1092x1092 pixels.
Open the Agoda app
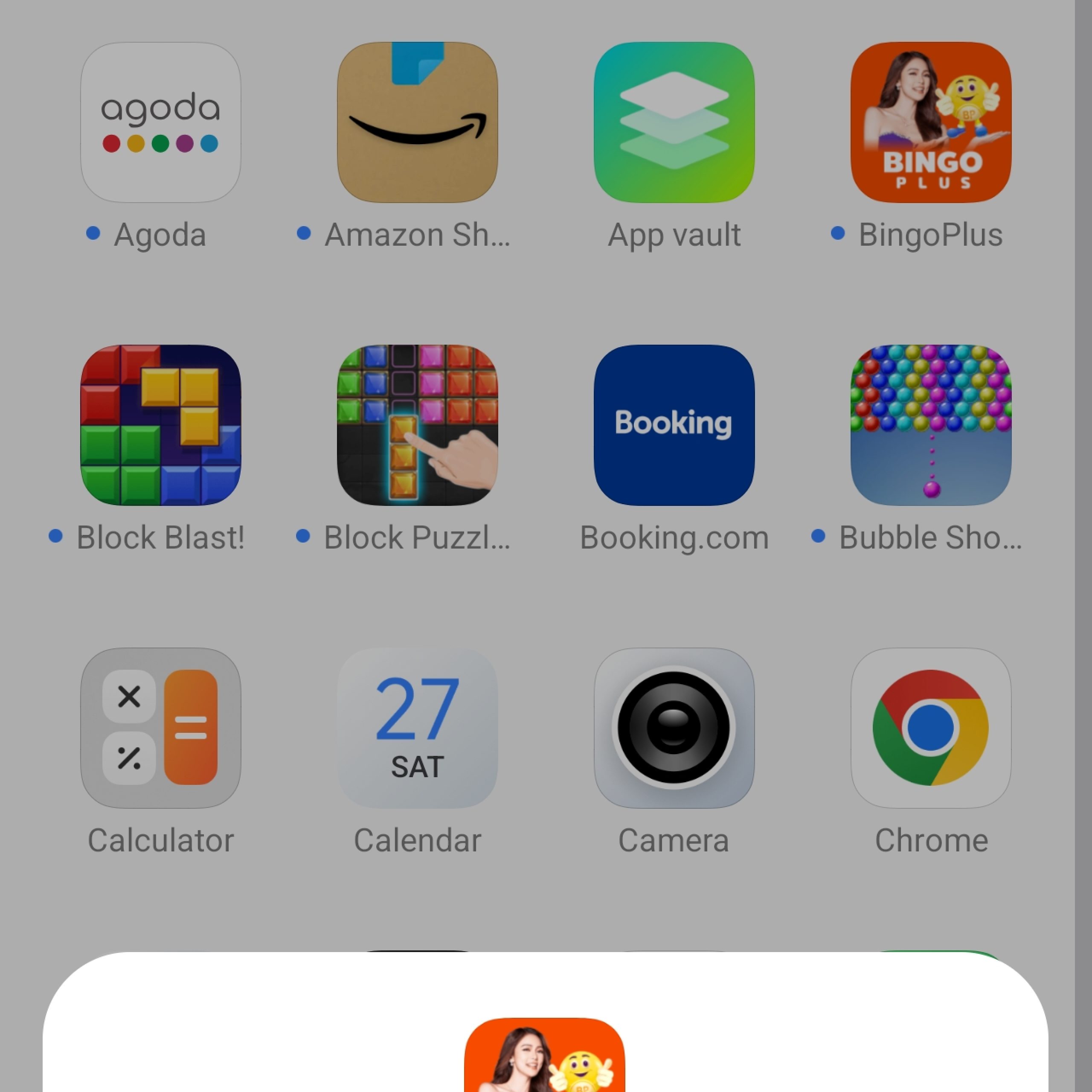point(160,122)
